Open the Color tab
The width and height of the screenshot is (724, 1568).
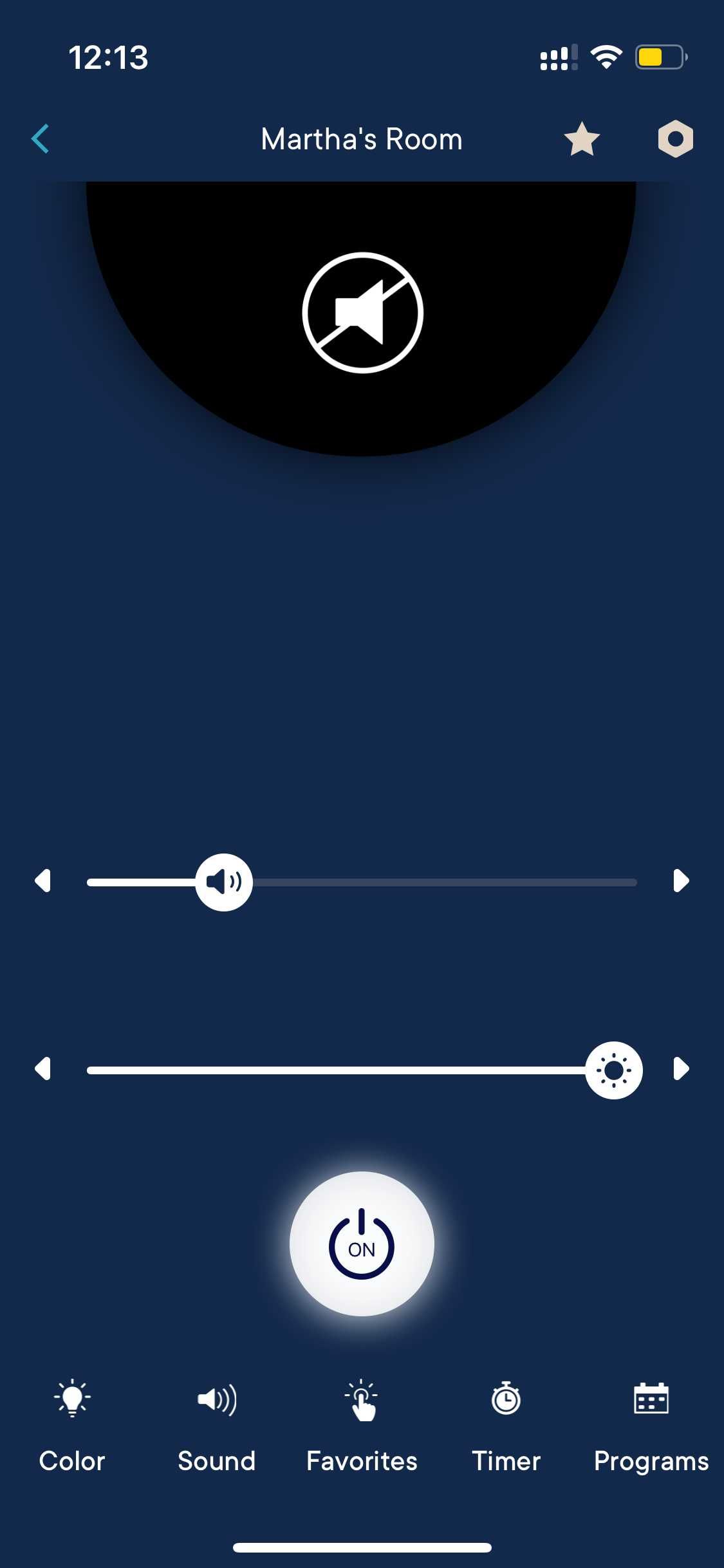tap(72, 1426)
